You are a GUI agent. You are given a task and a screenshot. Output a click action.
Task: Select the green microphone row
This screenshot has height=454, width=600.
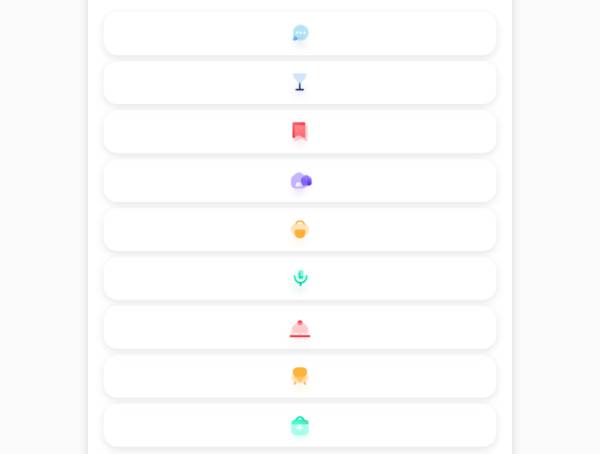(300, 278)
